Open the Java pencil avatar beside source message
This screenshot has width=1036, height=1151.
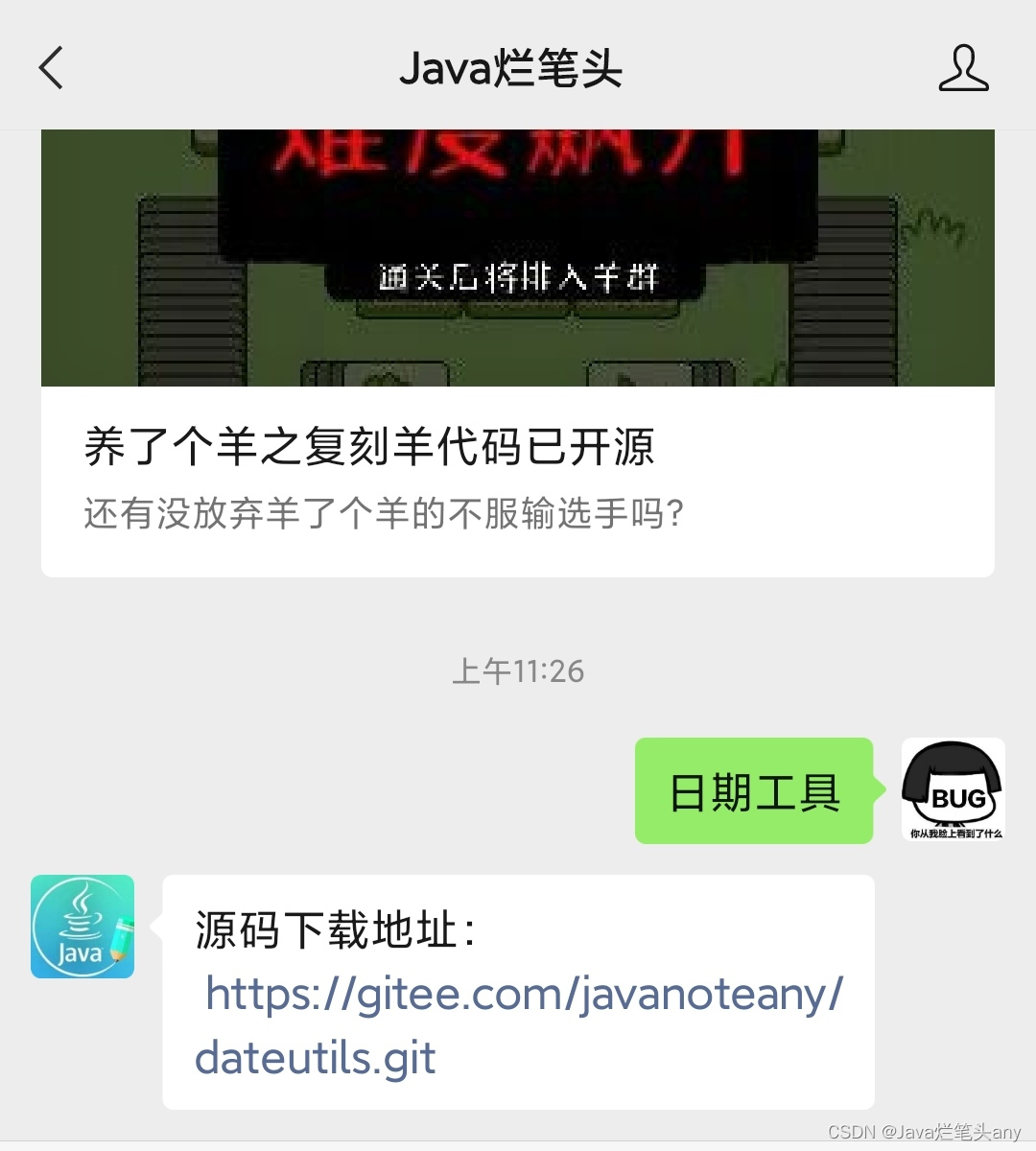coord(82,927)
